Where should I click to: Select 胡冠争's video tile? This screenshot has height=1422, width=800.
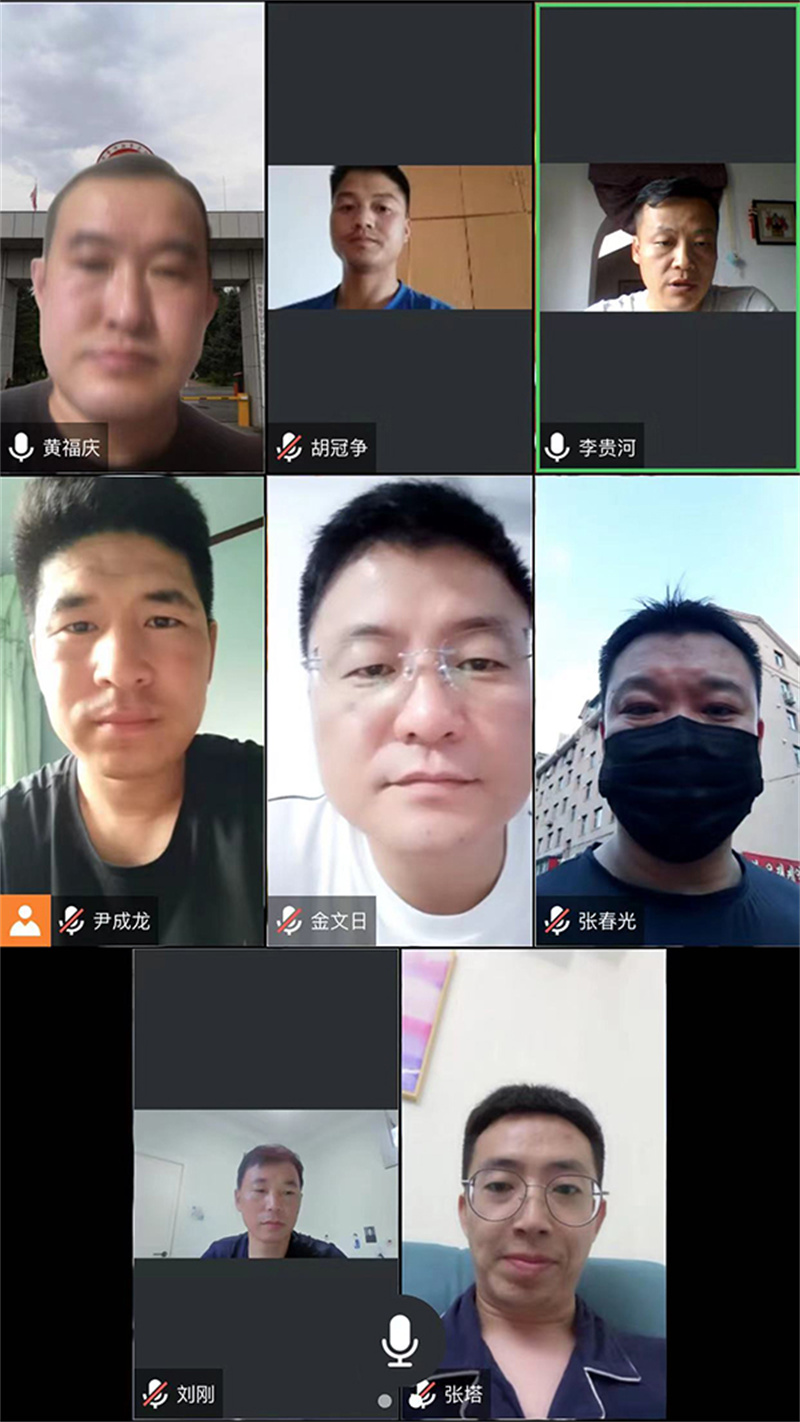coord(399,237)
